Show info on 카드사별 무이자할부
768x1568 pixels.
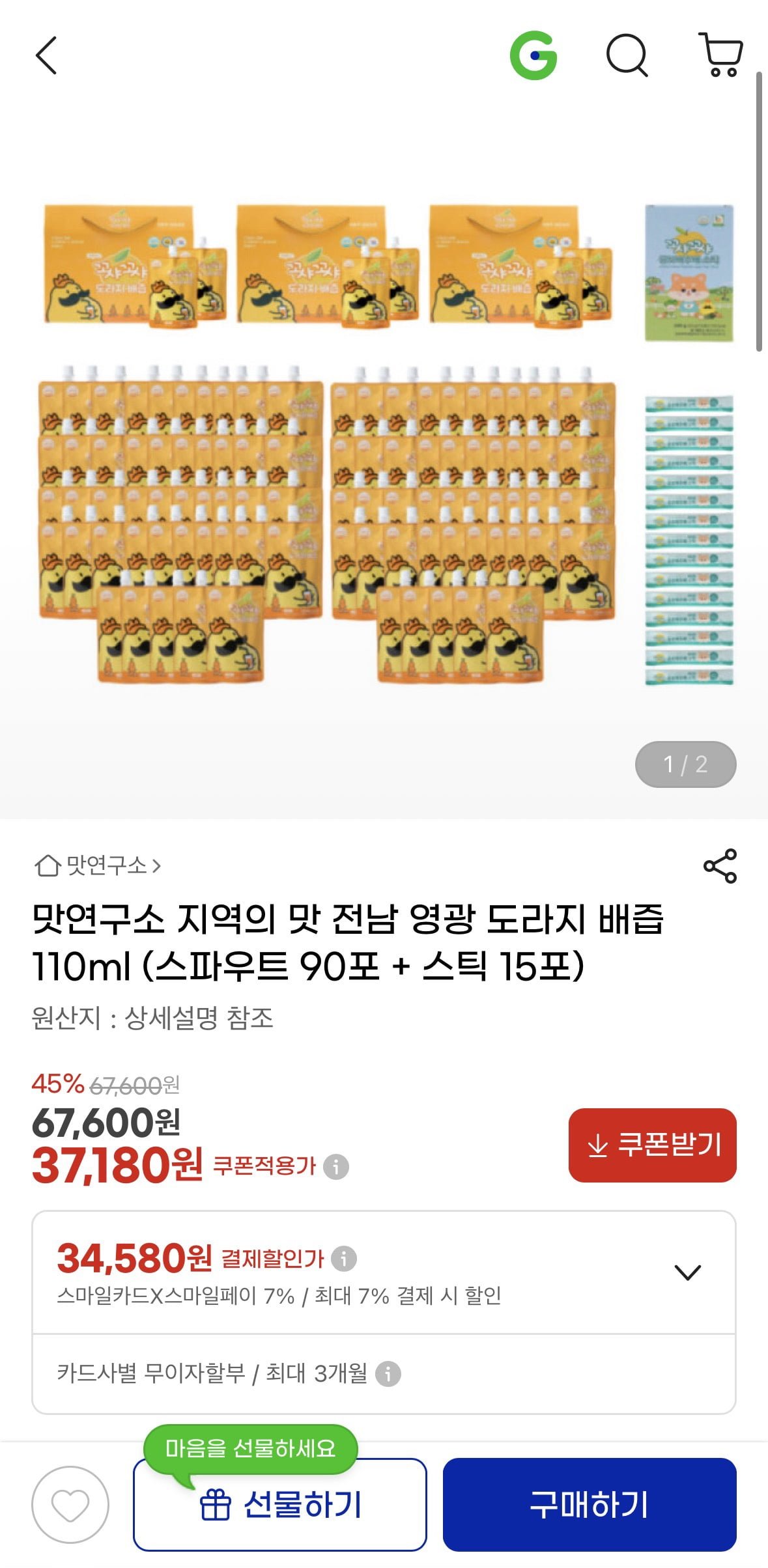pos(388,1374)
